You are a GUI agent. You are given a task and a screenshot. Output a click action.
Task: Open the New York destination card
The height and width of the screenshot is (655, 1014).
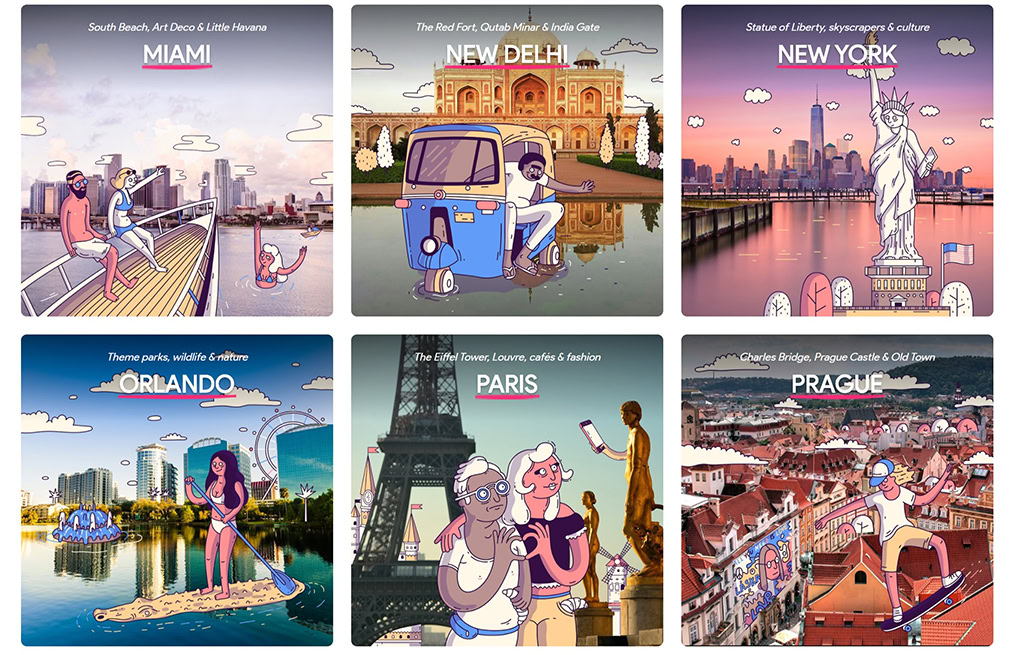point(837,160)
